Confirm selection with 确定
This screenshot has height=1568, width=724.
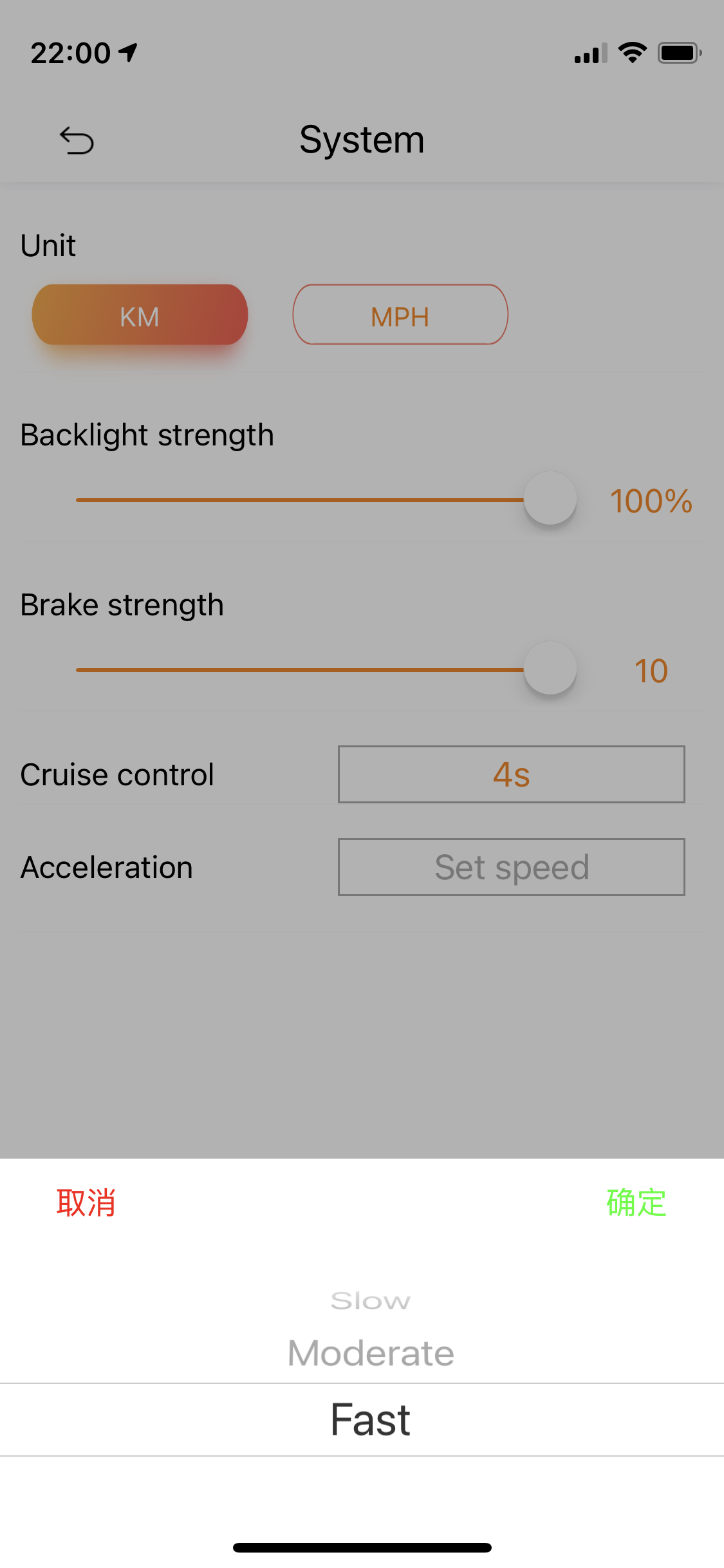[x=636, y=1202]
